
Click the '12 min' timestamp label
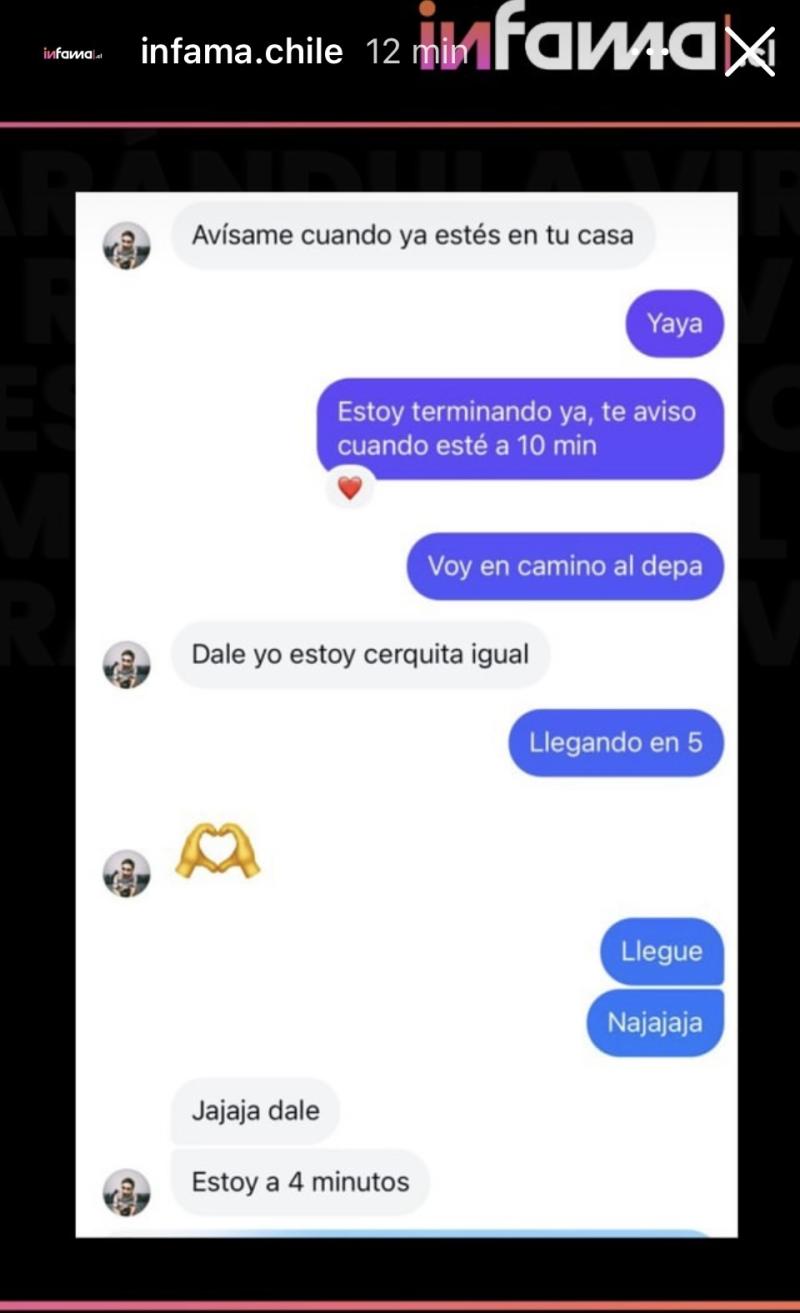(x=416, y=50)
